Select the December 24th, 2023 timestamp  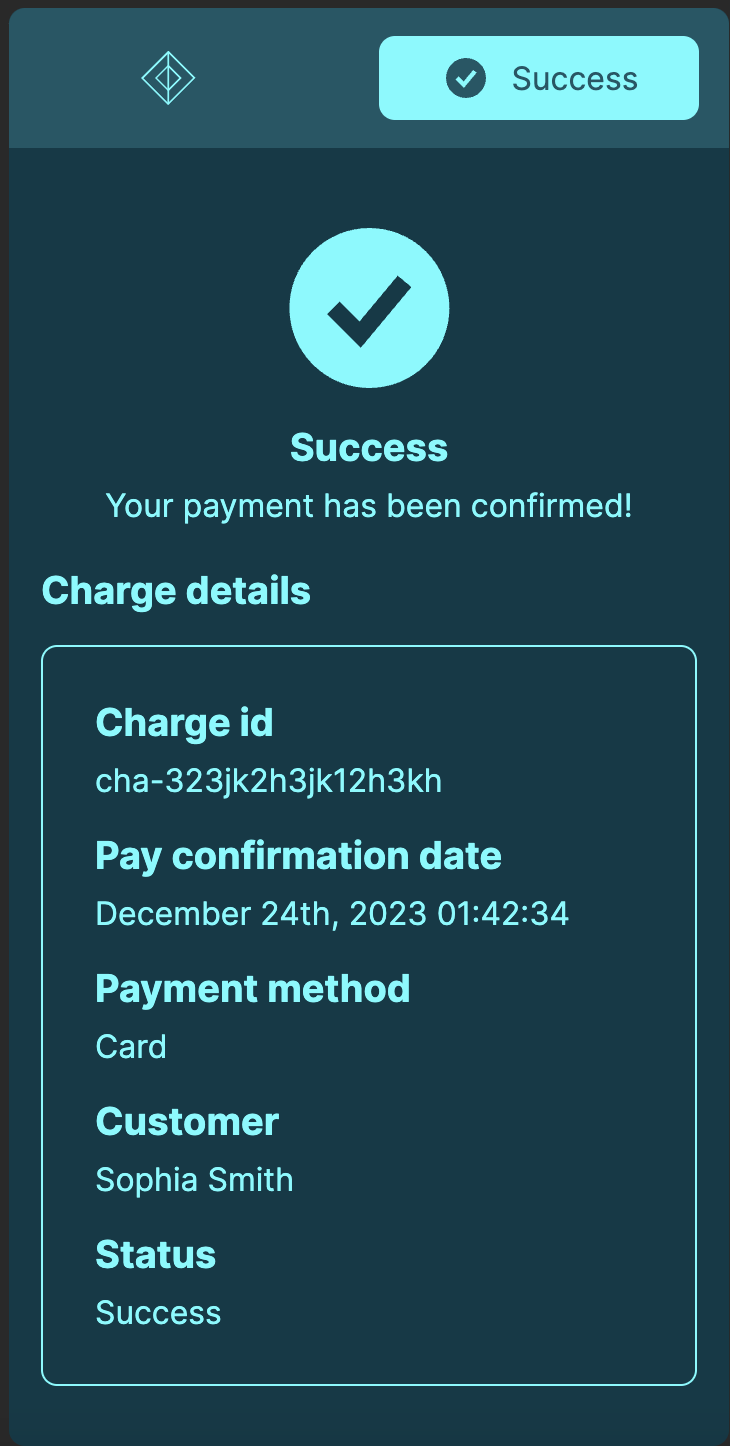click(332, 913)
